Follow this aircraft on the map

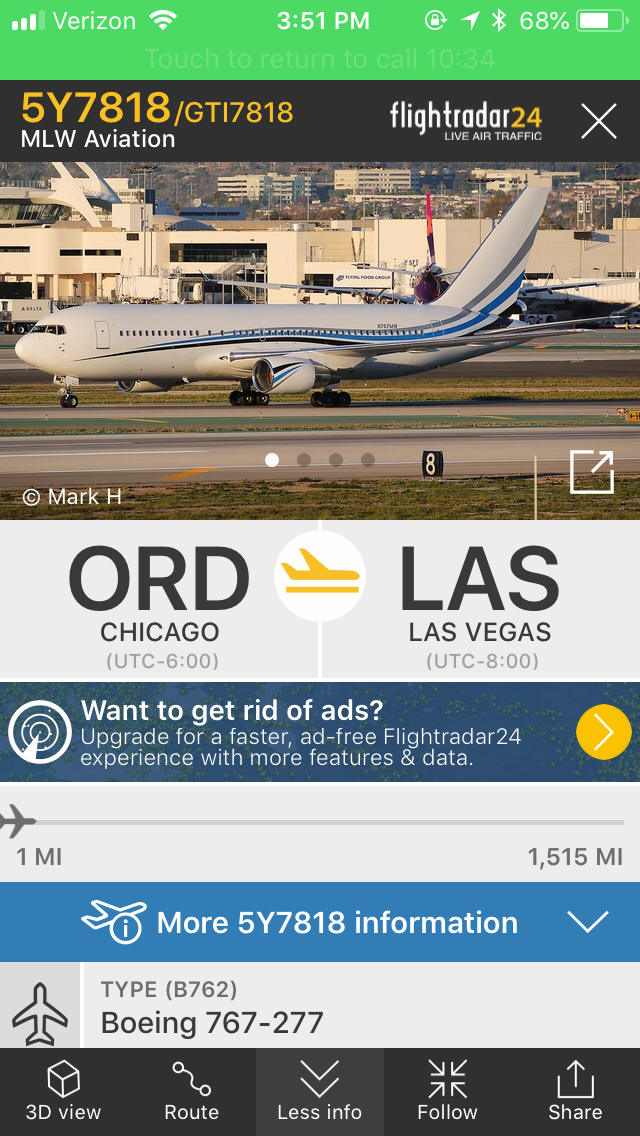[x=447, y=1092]
